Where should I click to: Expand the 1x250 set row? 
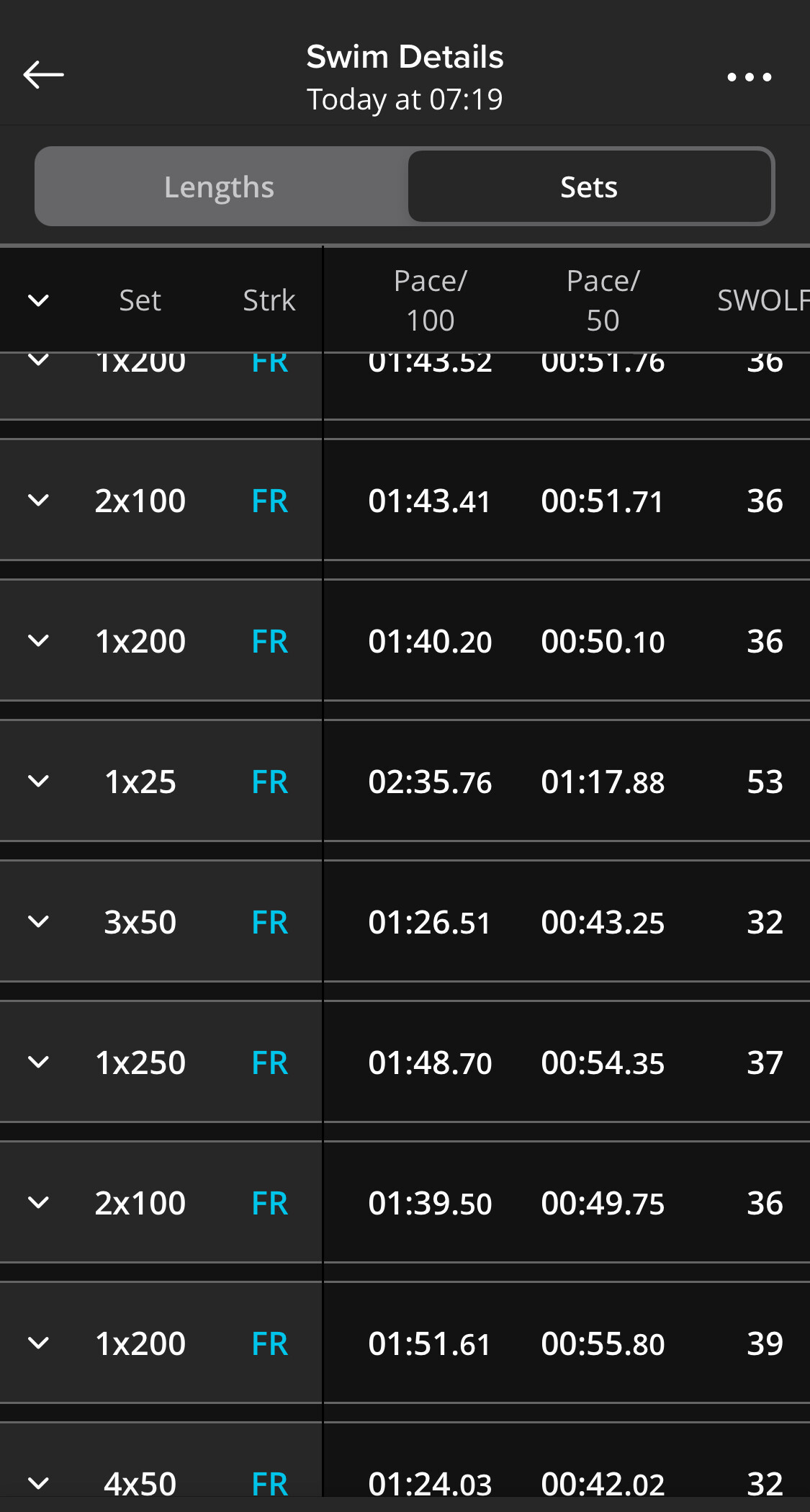(38, 1062)
